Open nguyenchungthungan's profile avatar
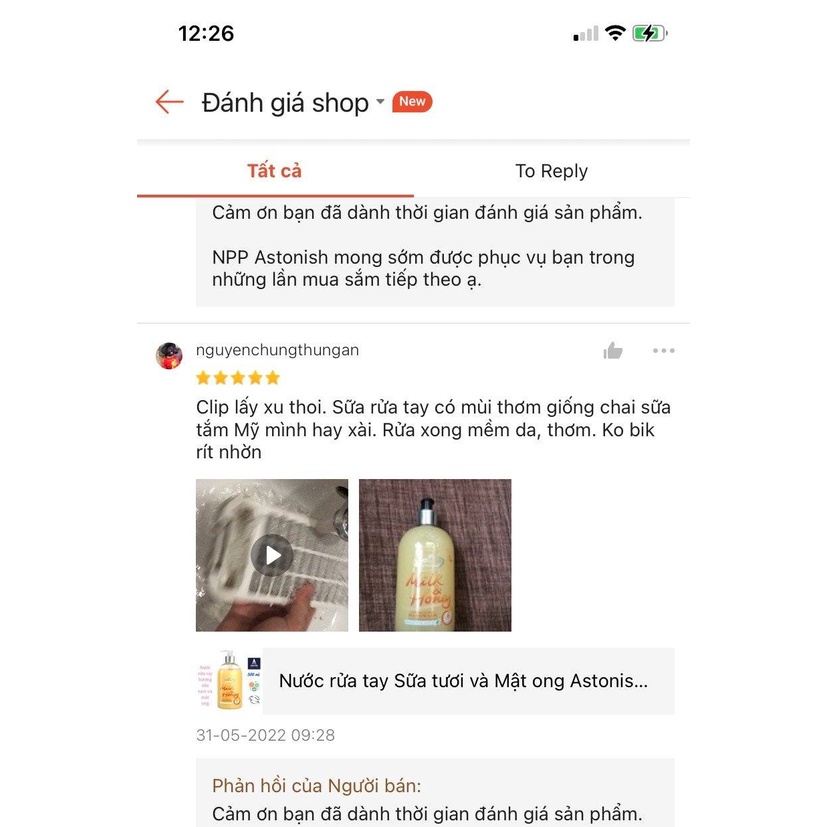 point(169,355)
